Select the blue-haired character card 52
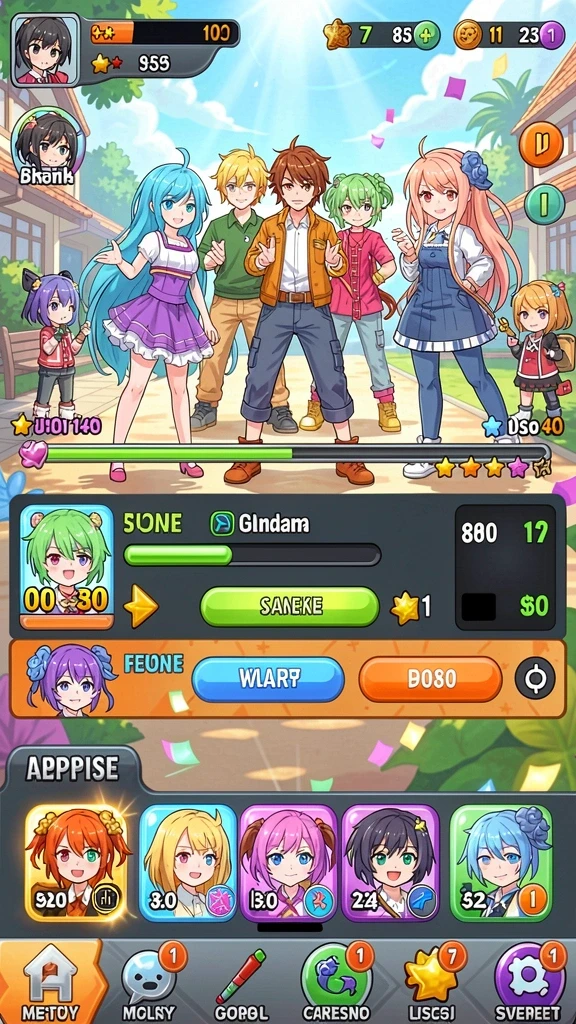This screenshot has height=1024, width=576. point(501,862)
